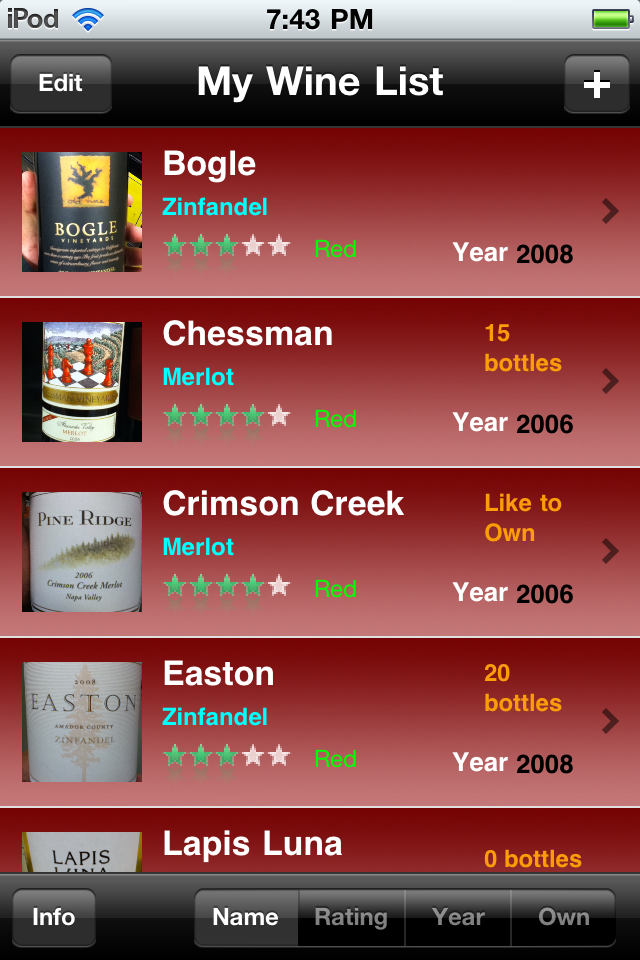
Task: Add a new wine with plus button
Action: pos(596,84)
